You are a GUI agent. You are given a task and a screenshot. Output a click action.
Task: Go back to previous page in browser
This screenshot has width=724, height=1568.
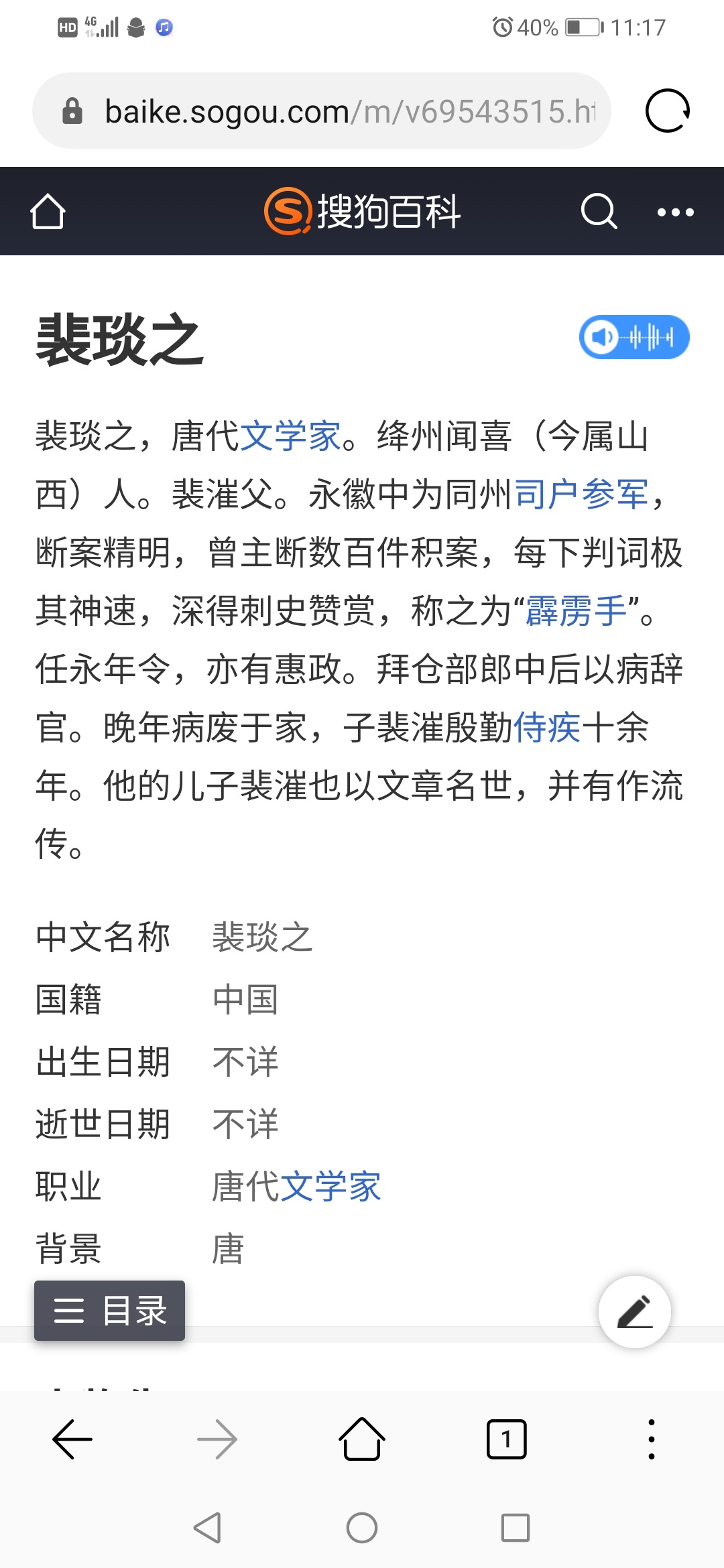[x=72, y=1439]
